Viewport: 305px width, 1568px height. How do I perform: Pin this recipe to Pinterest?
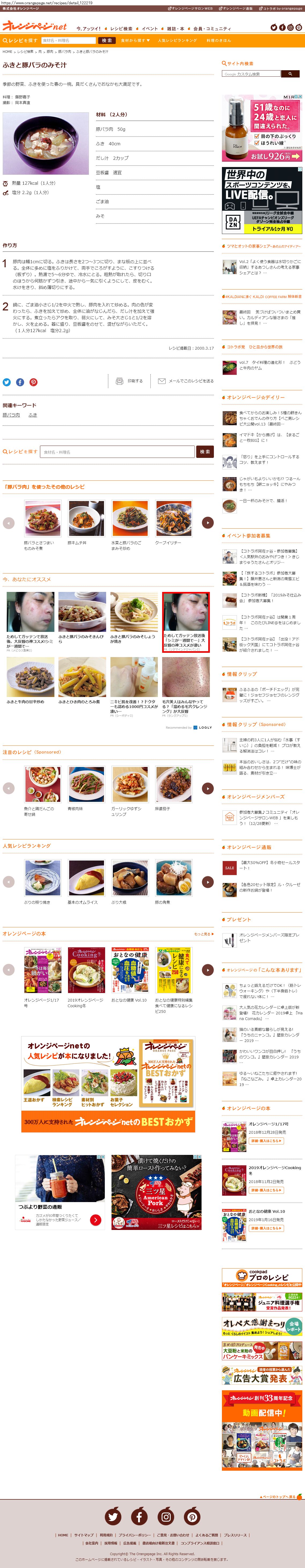click(34, 382)
